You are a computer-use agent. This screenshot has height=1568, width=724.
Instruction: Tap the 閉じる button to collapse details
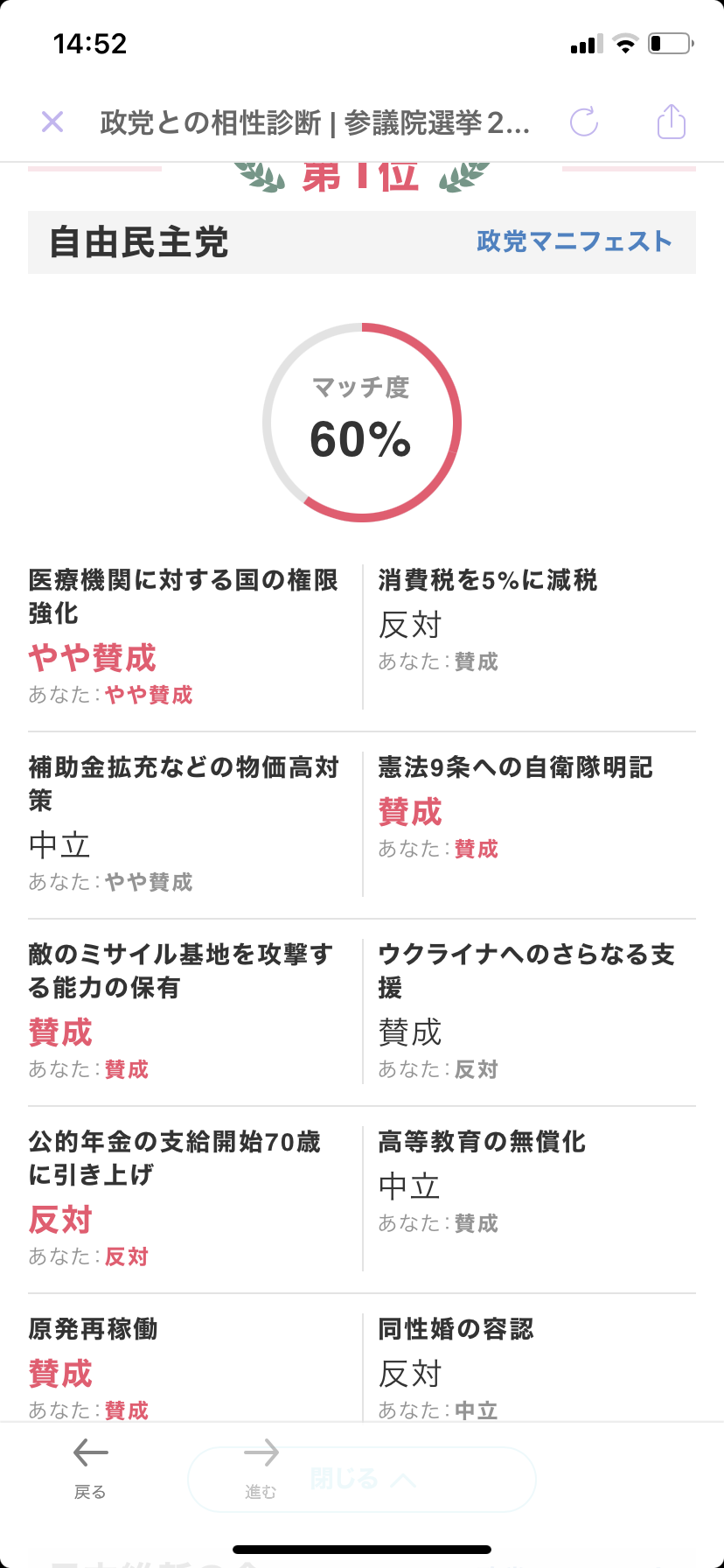(x=362, y=1480)
